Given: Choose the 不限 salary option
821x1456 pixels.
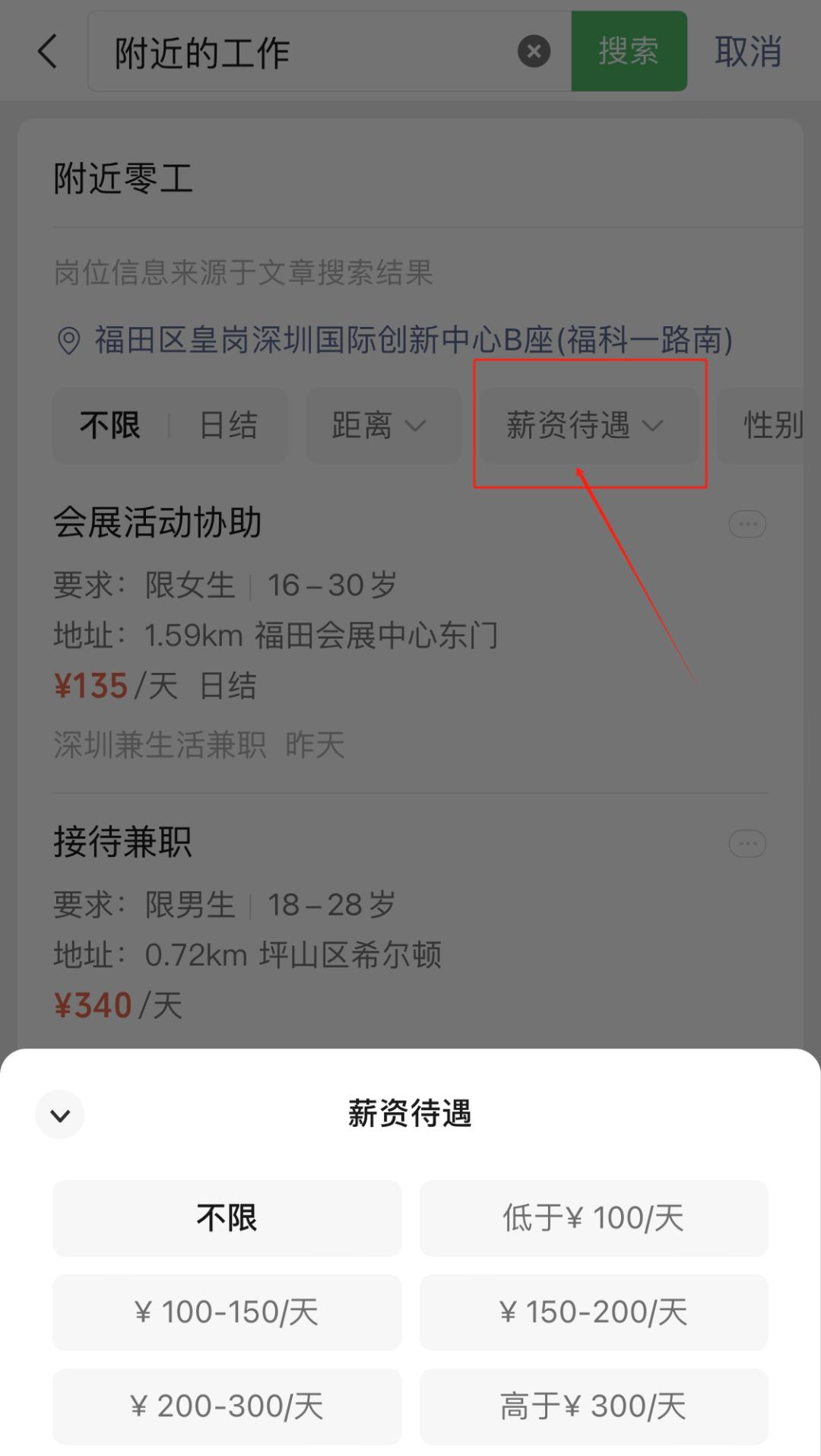Looking at the screenshot, I should pyautogui.click(x=227, y=1218).
